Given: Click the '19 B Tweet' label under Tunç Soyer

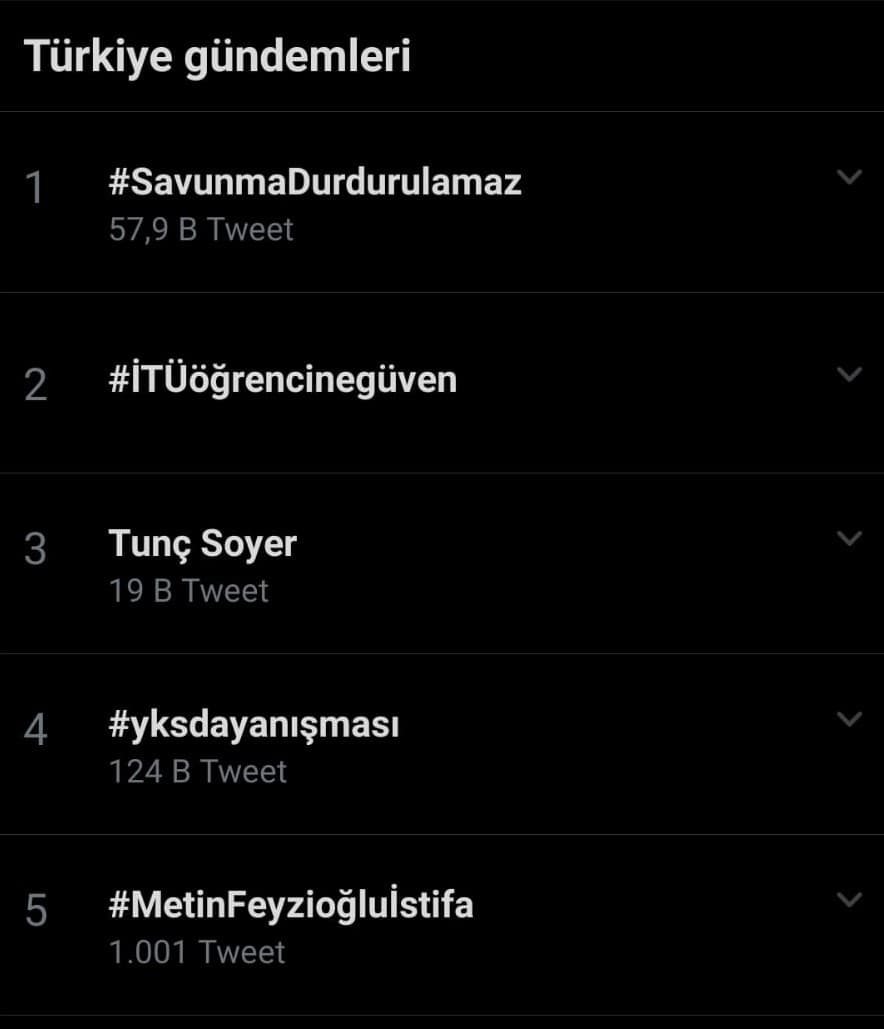Looking at the screenshot, I should [x=188, y=590].
